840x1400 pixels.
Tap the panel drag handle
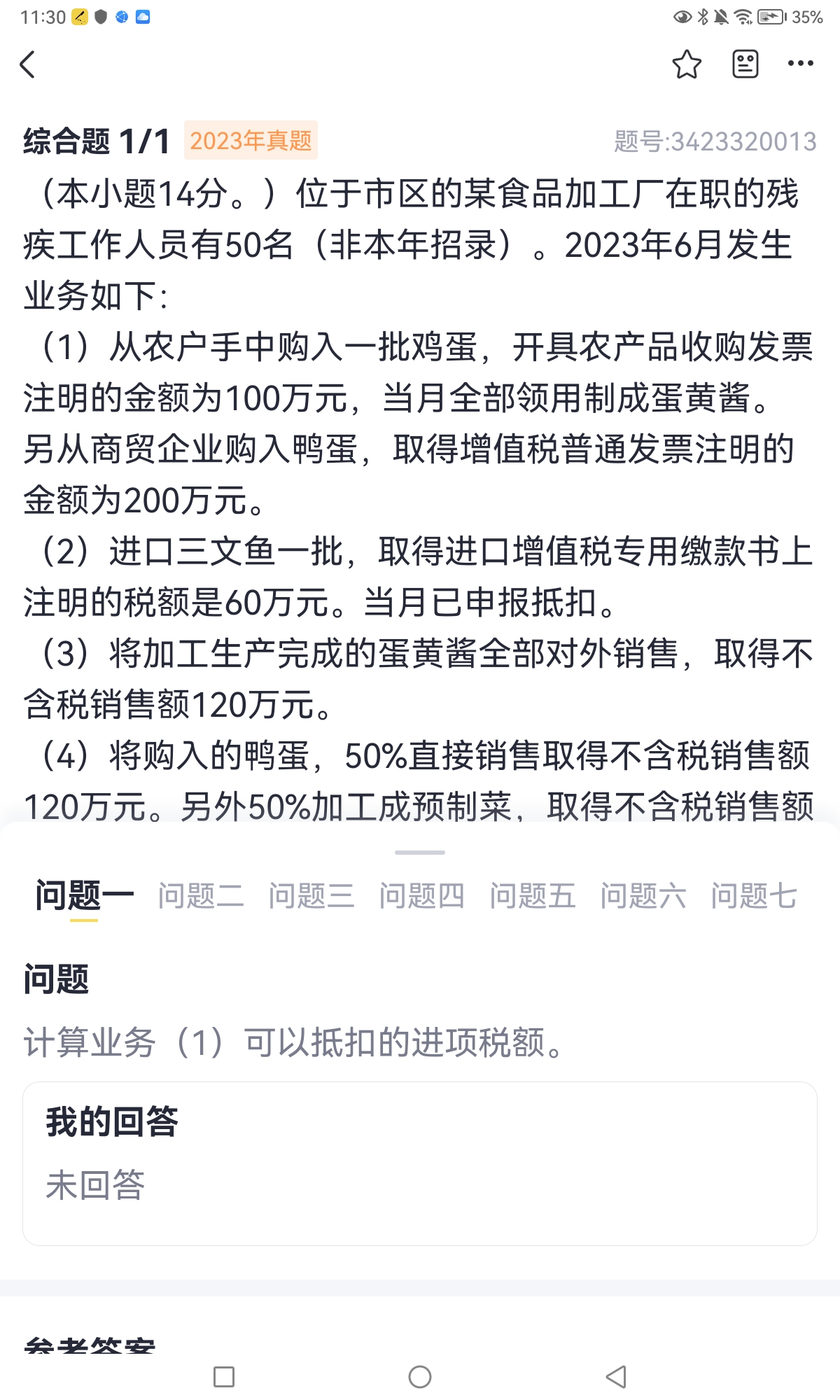coord(420,852)
